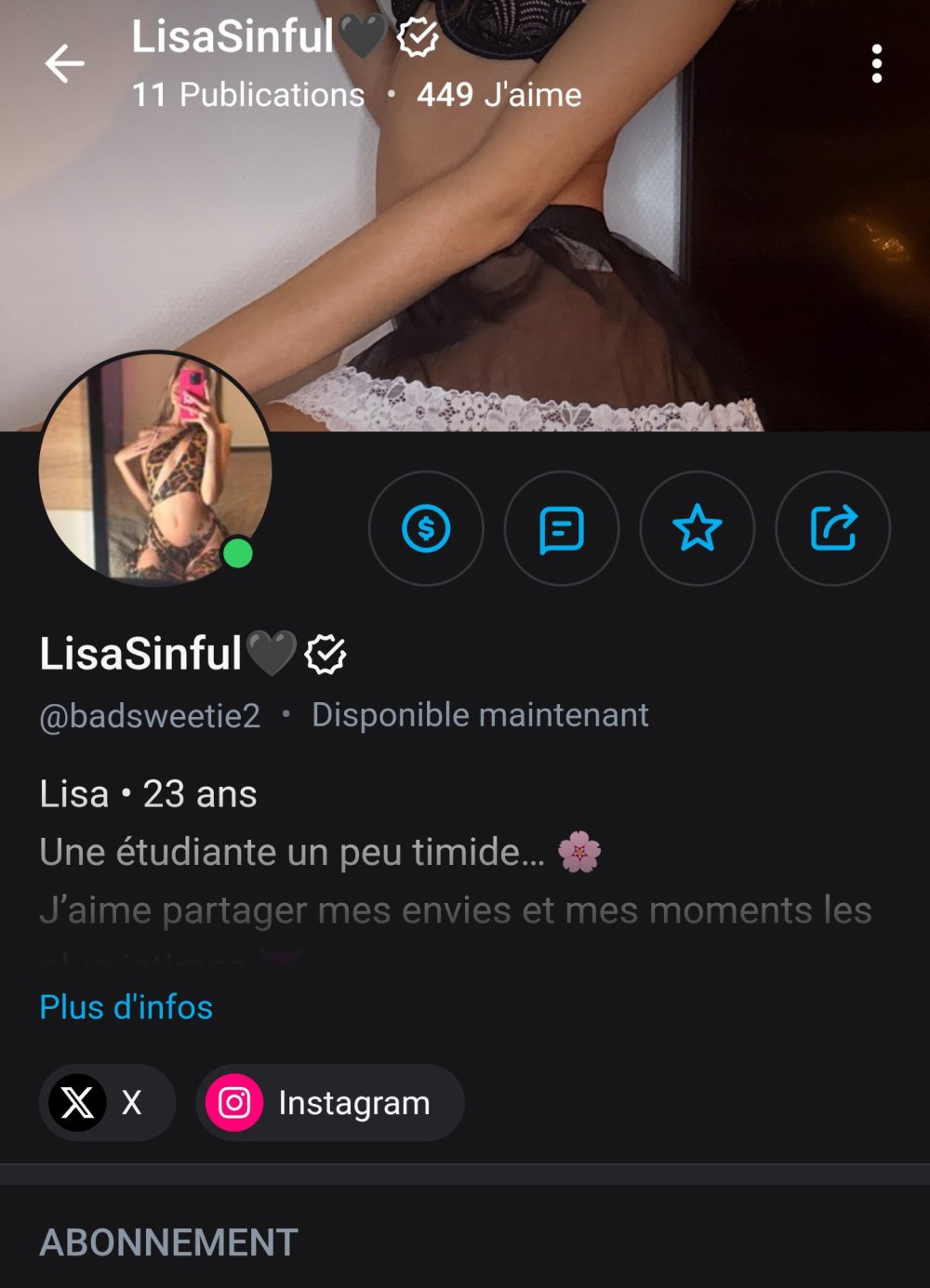Add profile to favorites with star icon

coord(697,528)
